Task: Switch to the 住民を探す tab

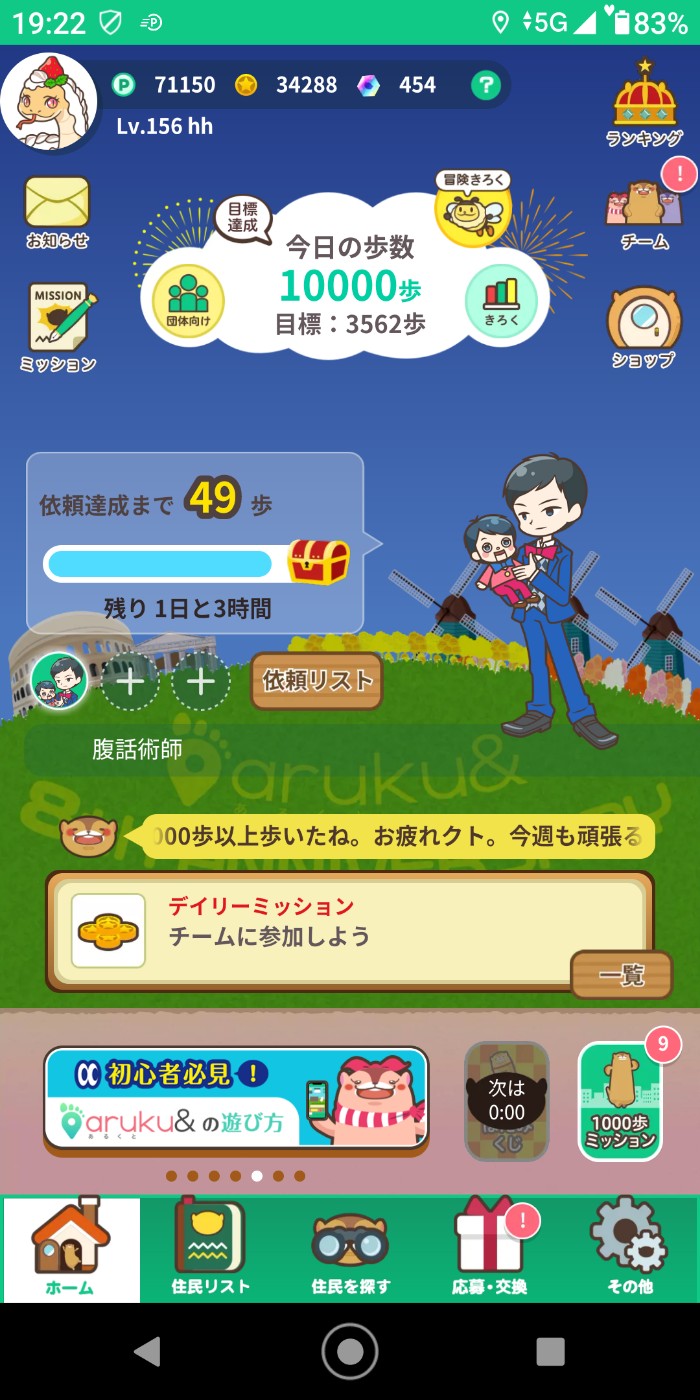Action: [x=350, y=1250]
